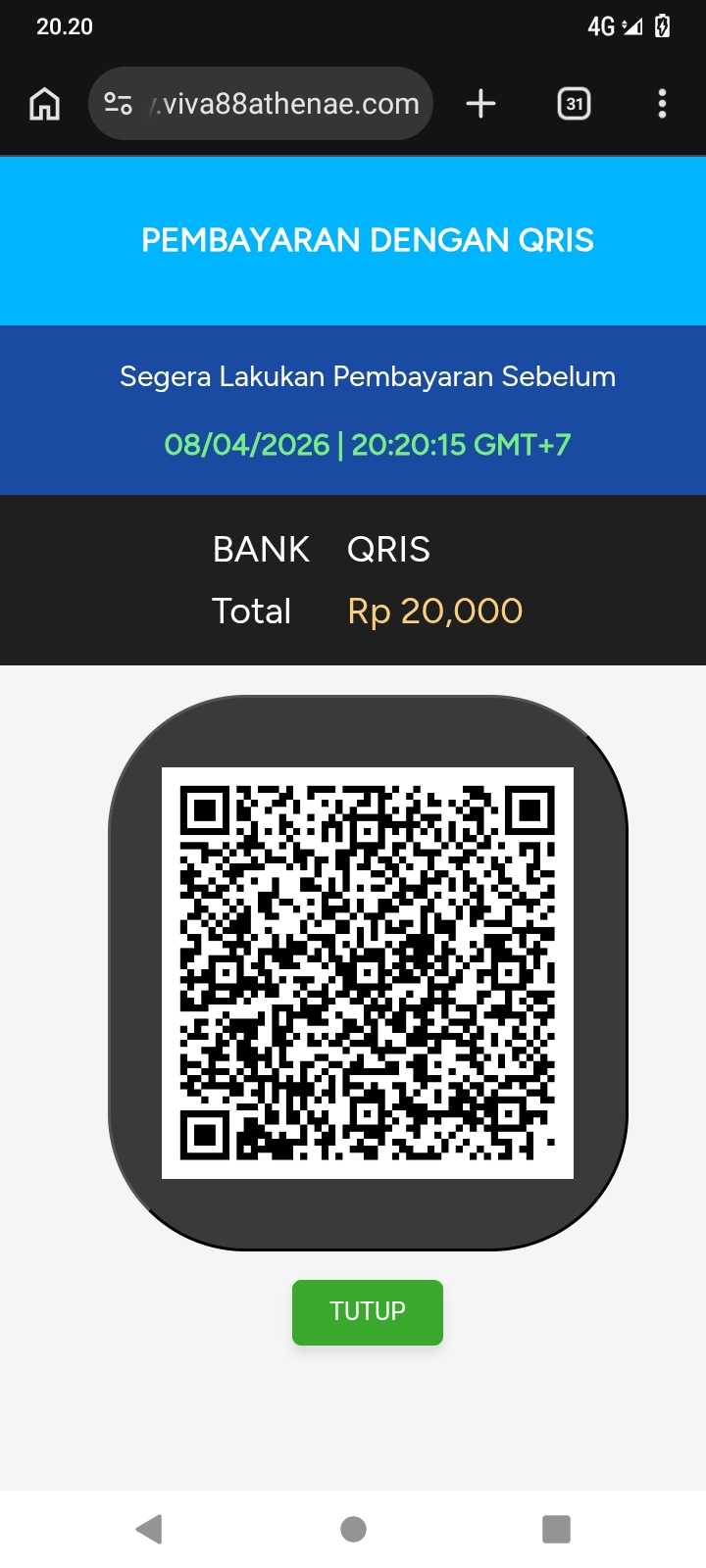Viewport: 706px width, 1568px height.
Task: Open a new browser tab
Action: pos(480,104)
